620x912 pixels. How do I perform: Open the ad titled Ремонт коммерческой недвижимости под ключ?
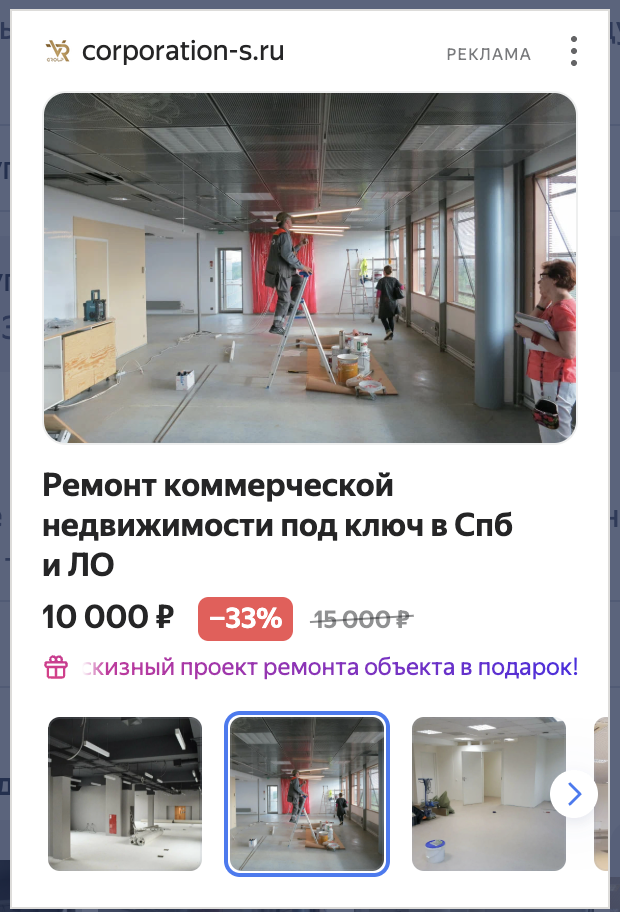(277, 525)
